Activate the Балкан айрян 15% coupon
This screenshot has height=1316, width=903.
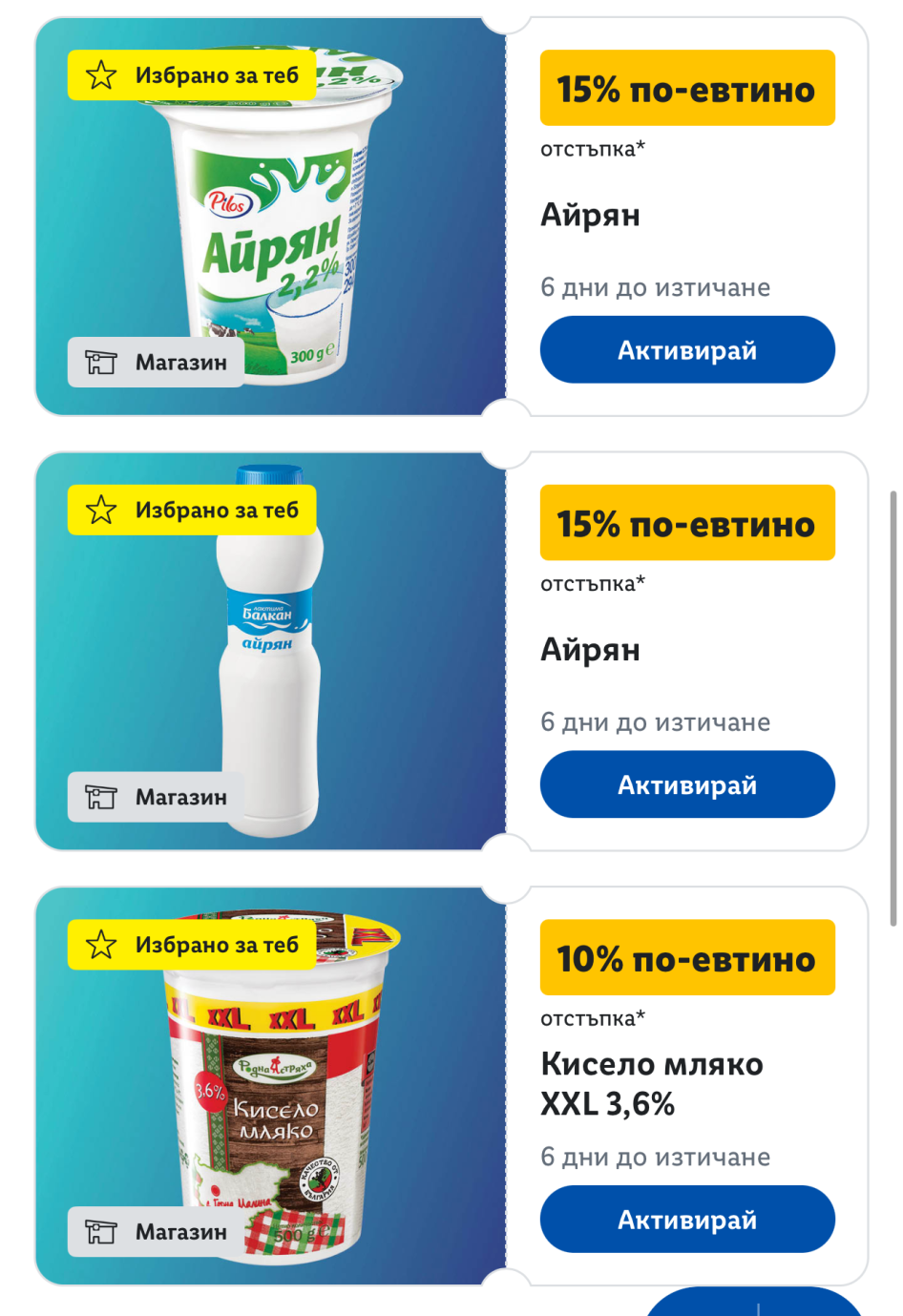point(687,784)
